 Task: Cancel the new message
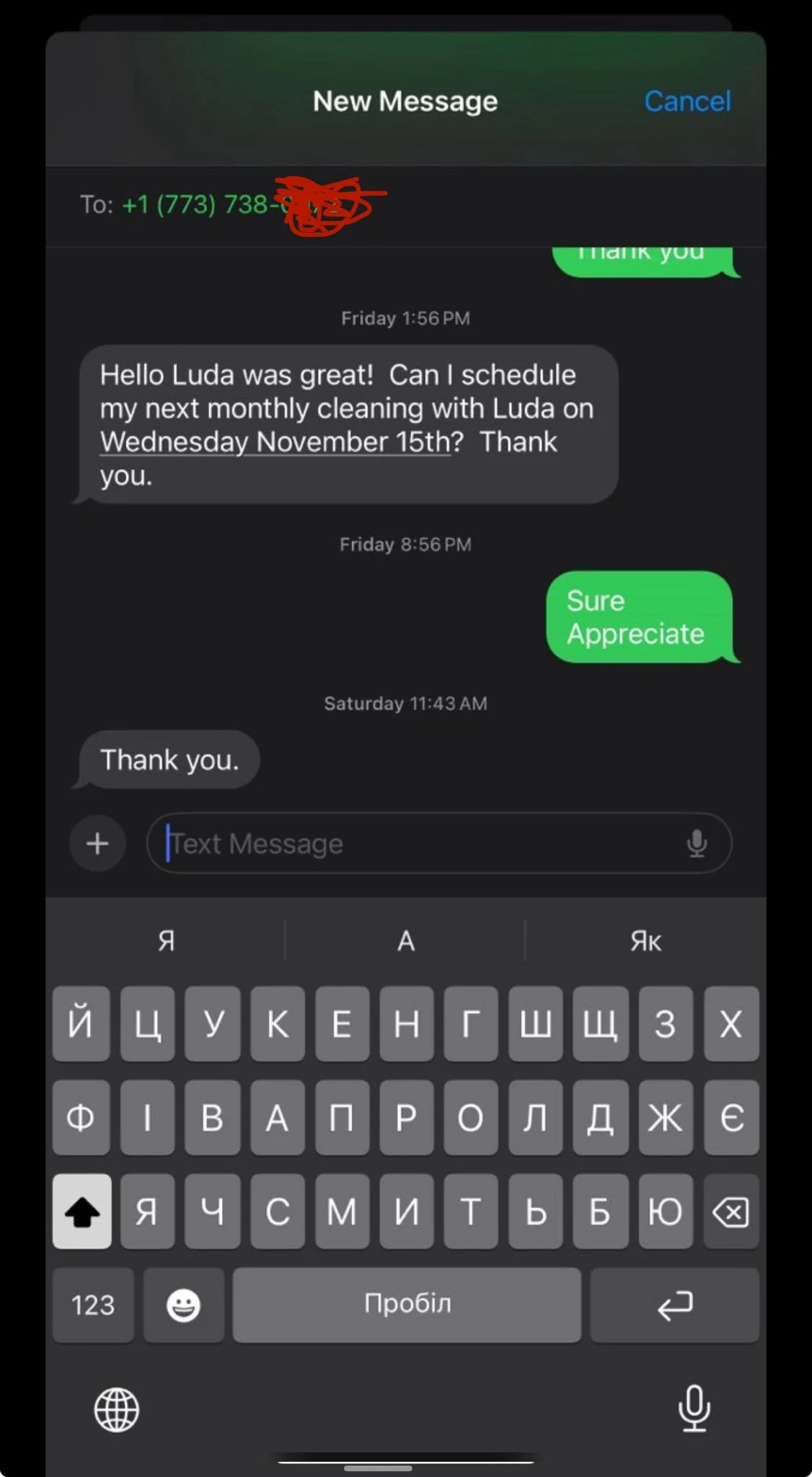click(687, 101)
